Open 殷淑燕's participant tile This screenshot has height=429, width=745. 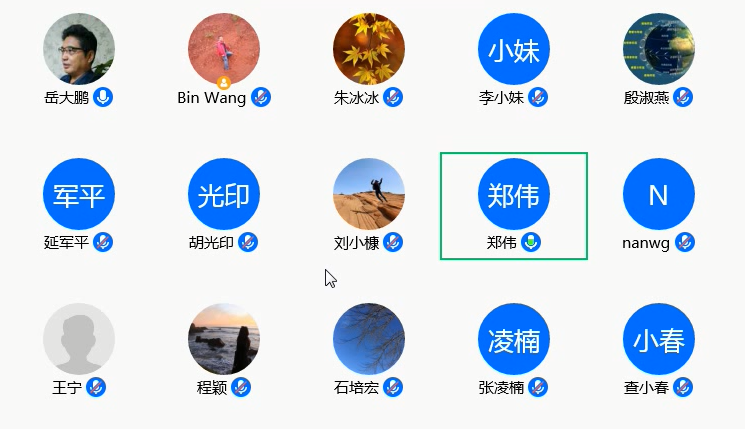[658, 48]
